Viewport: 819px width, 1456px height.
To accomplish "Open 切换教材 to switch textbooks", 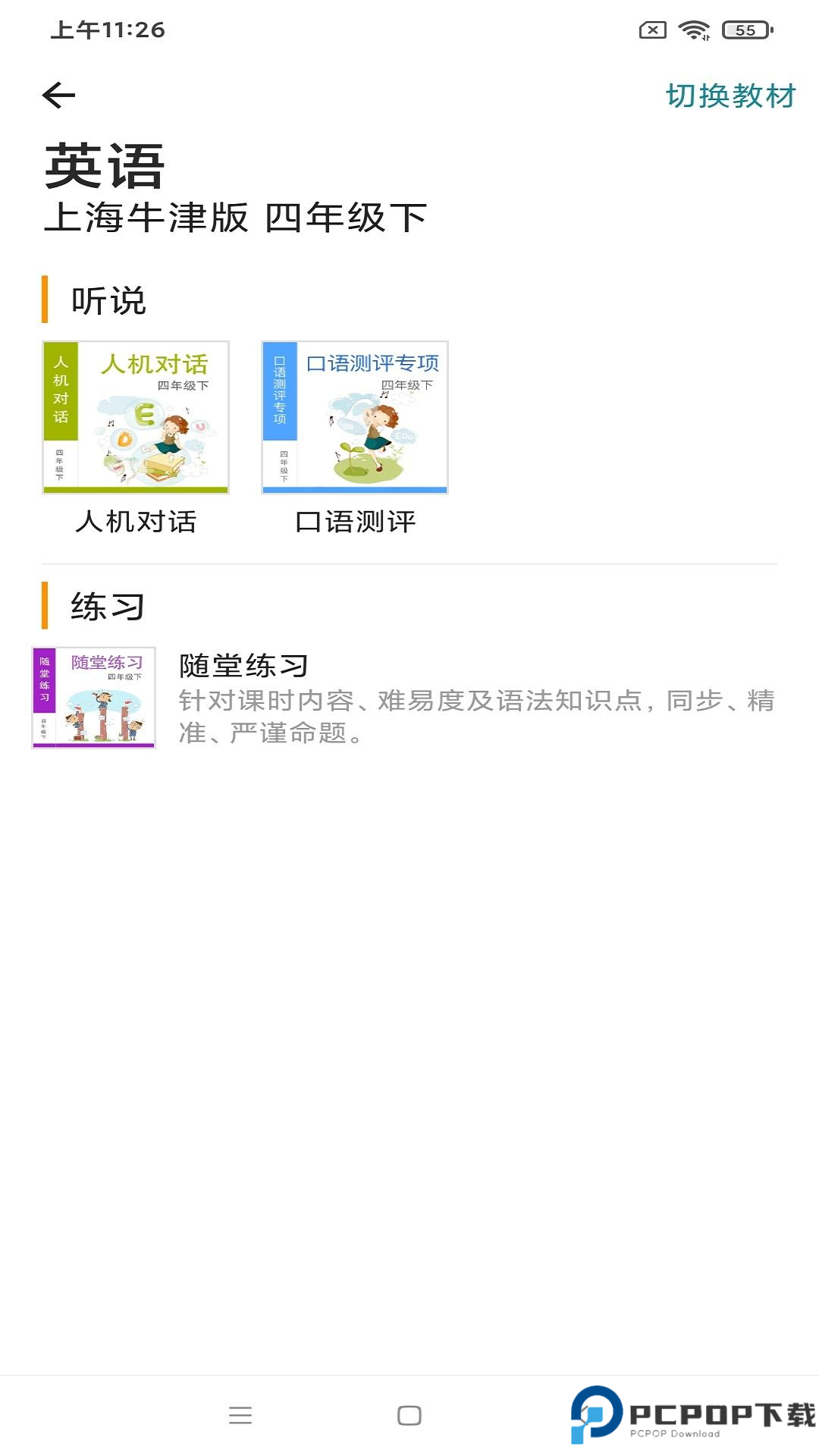I will pos(732,96).
